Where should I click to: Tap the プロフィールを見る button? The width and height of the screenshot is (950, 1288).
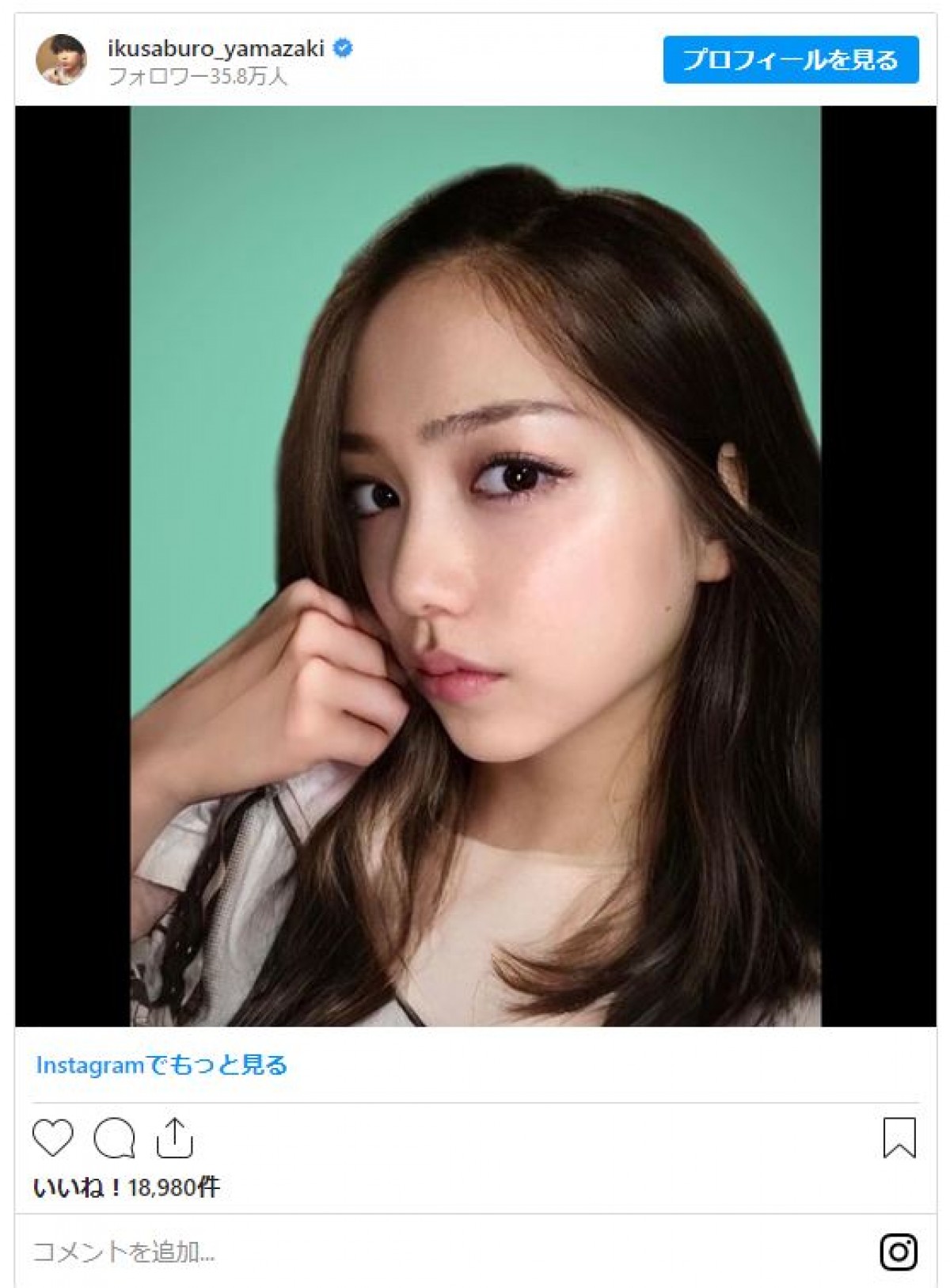tap(790, 60)
